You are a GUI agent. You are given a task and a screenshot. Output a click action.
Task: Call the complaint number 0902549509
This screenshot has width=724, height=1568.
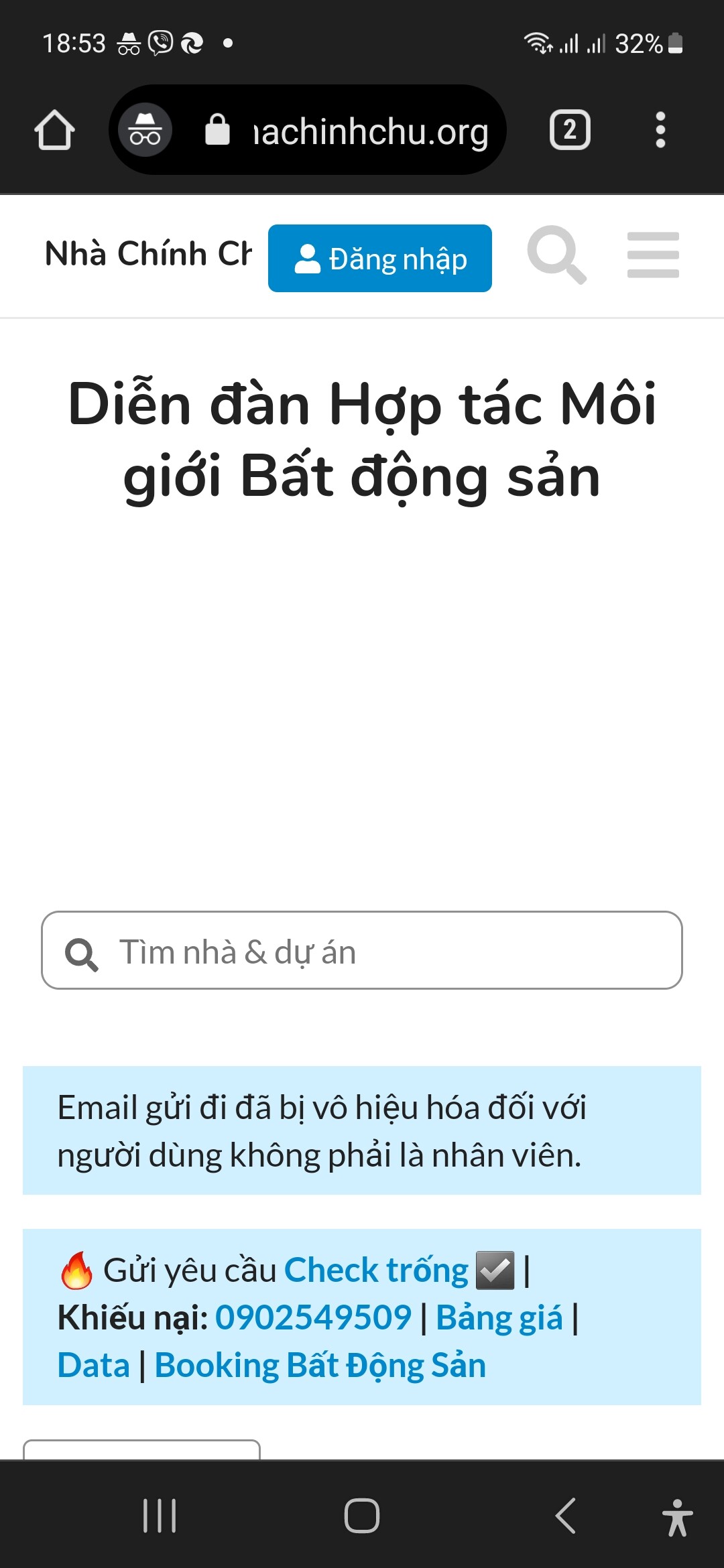click(x=313, y=1318)
